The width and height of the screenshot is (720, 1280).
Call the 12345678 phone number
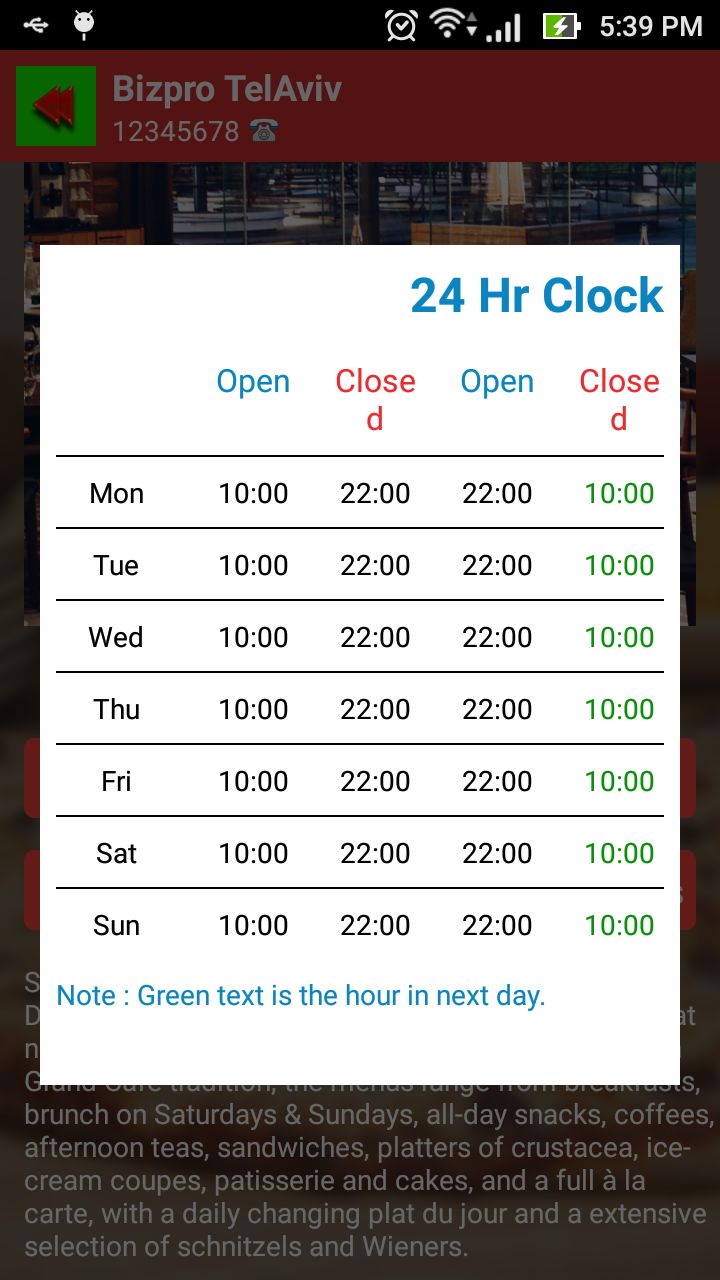click(x=195, y=131)
